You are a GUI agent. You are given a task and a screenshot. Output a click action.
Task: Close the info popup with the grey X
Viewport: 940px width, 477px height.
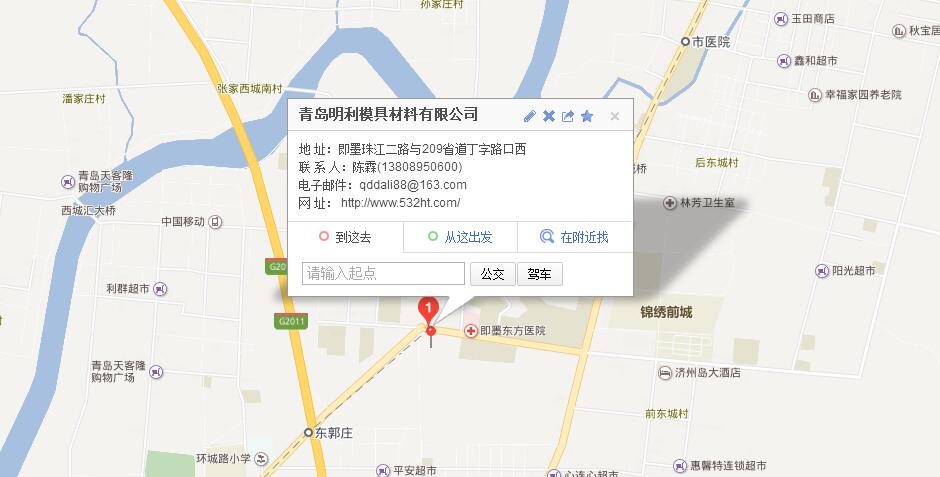(x=615, y=116)
